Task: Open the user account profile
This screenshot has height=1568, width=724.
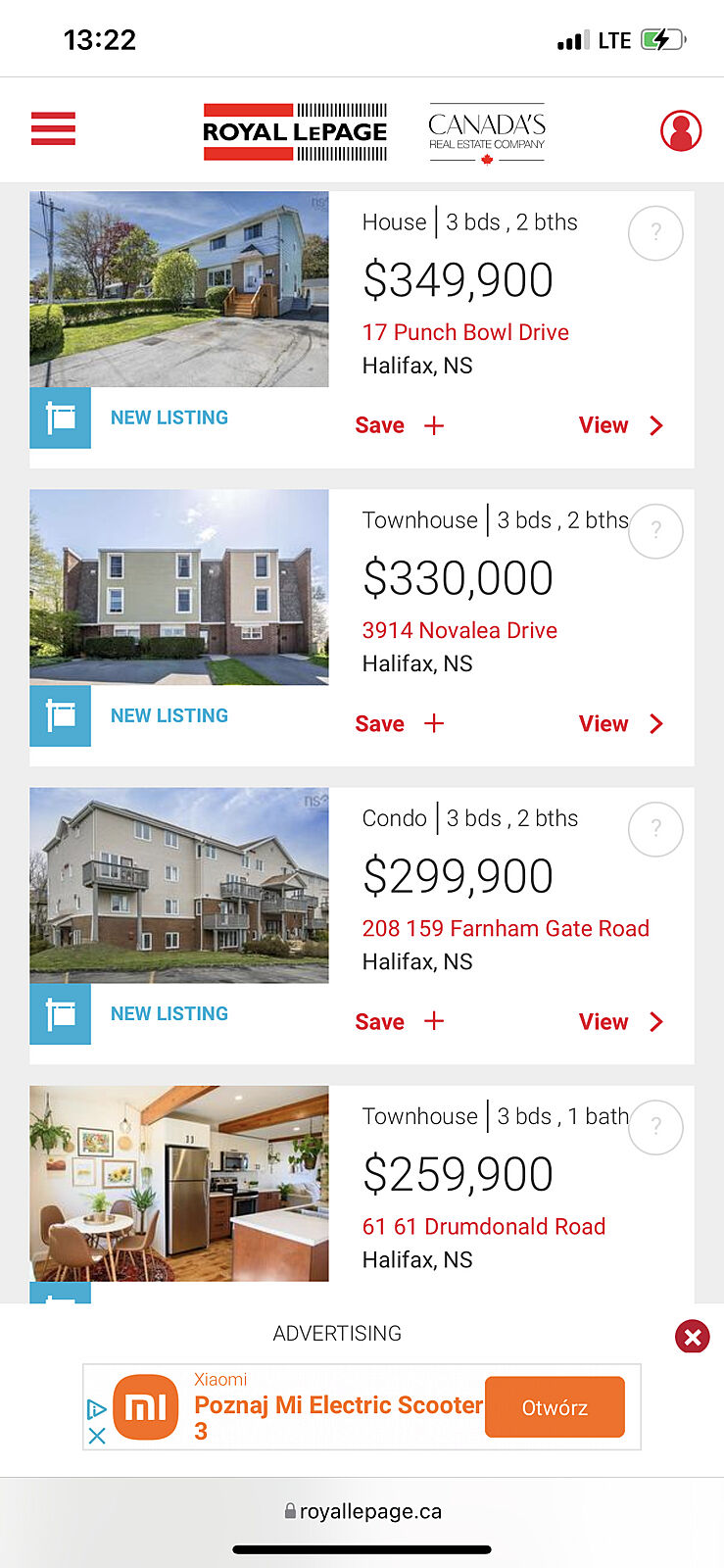Action: [x=680, y=130]
